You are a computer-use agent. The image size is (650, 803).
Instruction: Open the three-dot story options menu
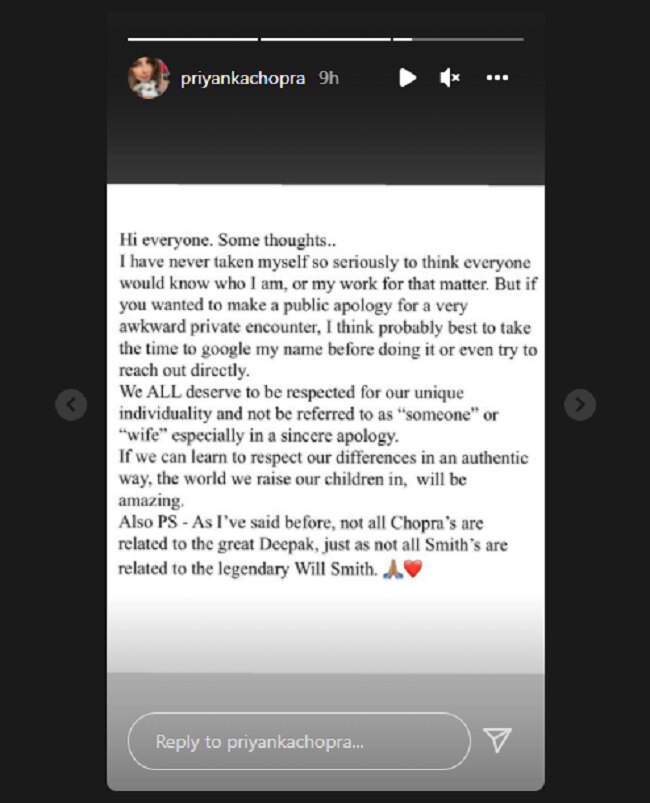point(497,77)
